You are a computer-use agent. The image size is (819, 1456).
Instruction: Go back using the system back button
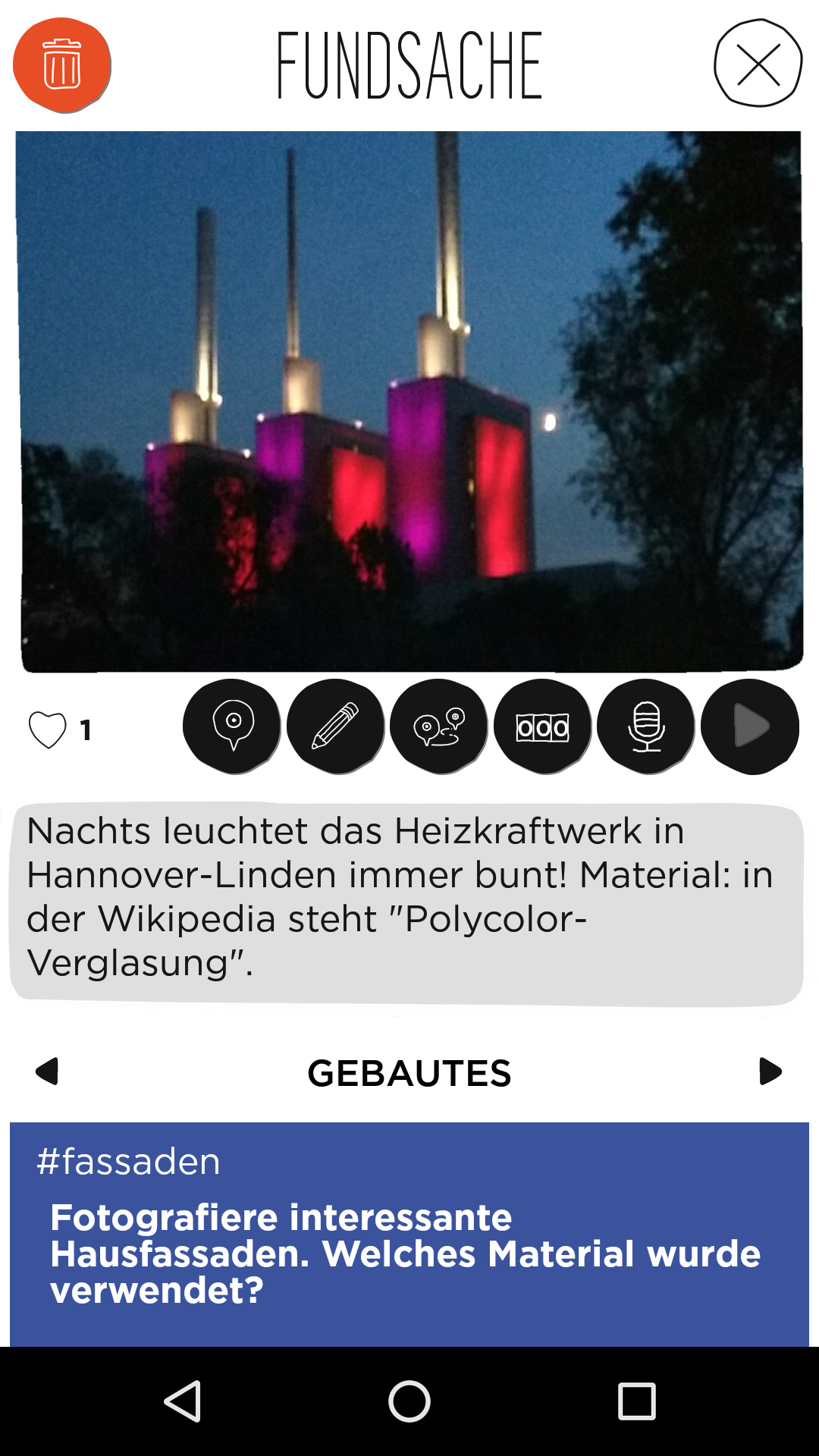[183, 1401]
